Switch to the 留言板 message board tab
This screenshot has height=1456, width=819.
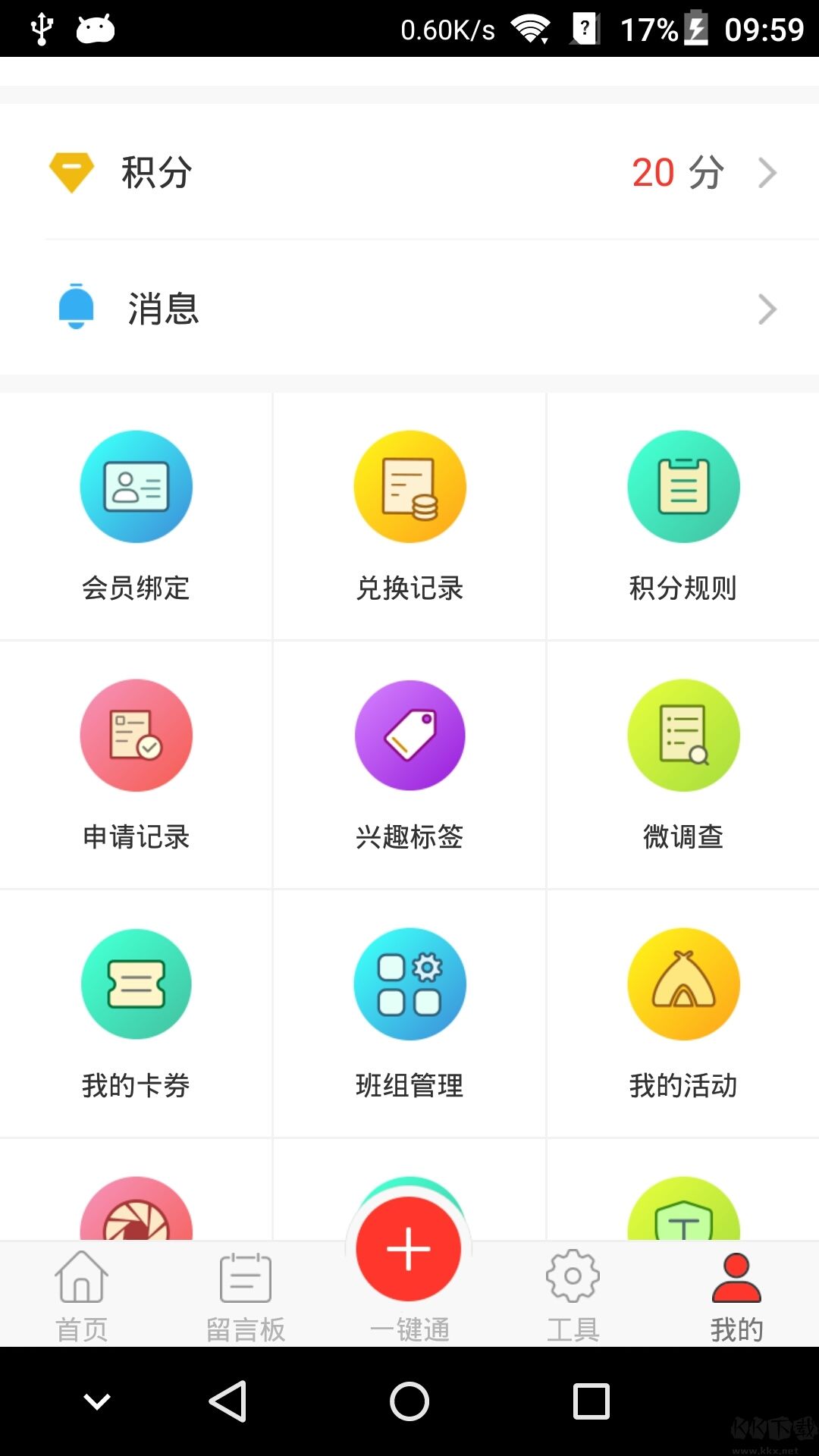pyautogui.click(x=244, y=1289)
